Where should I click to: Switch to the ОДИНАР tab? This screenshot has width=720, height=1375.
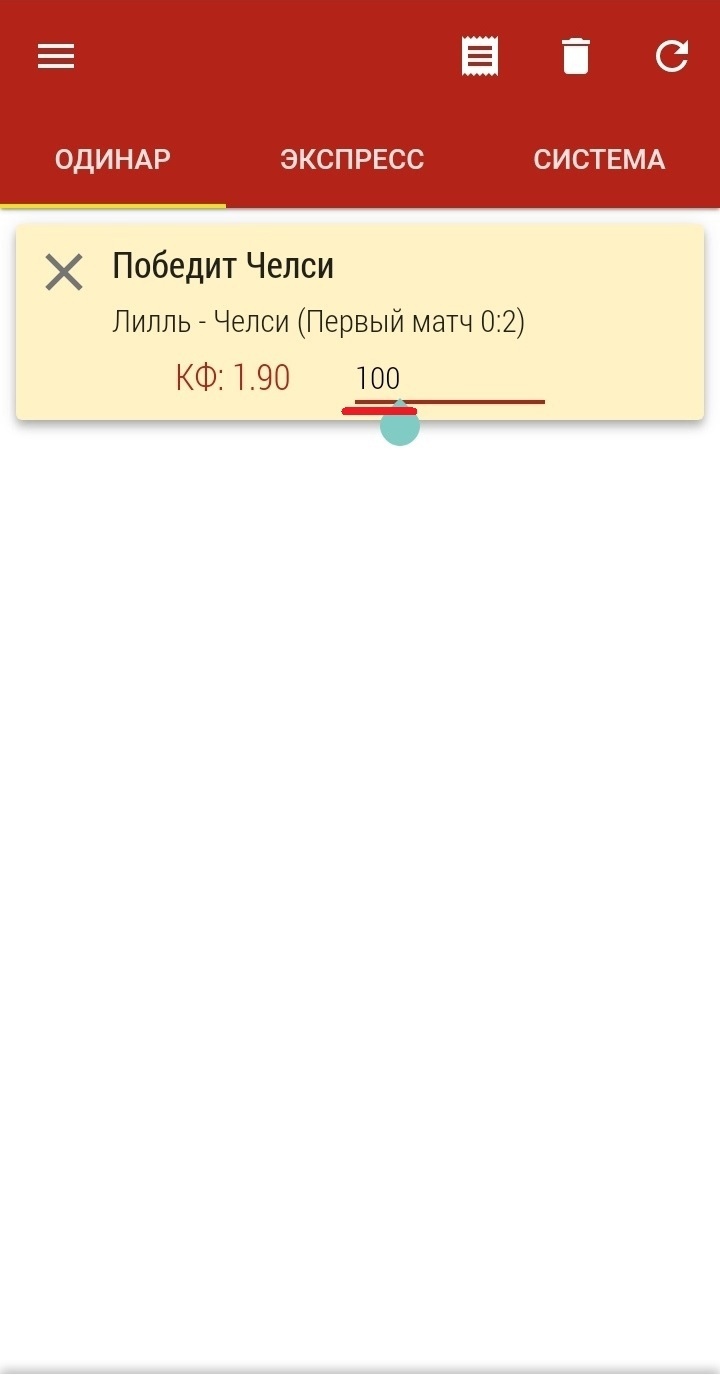[113, 160]
